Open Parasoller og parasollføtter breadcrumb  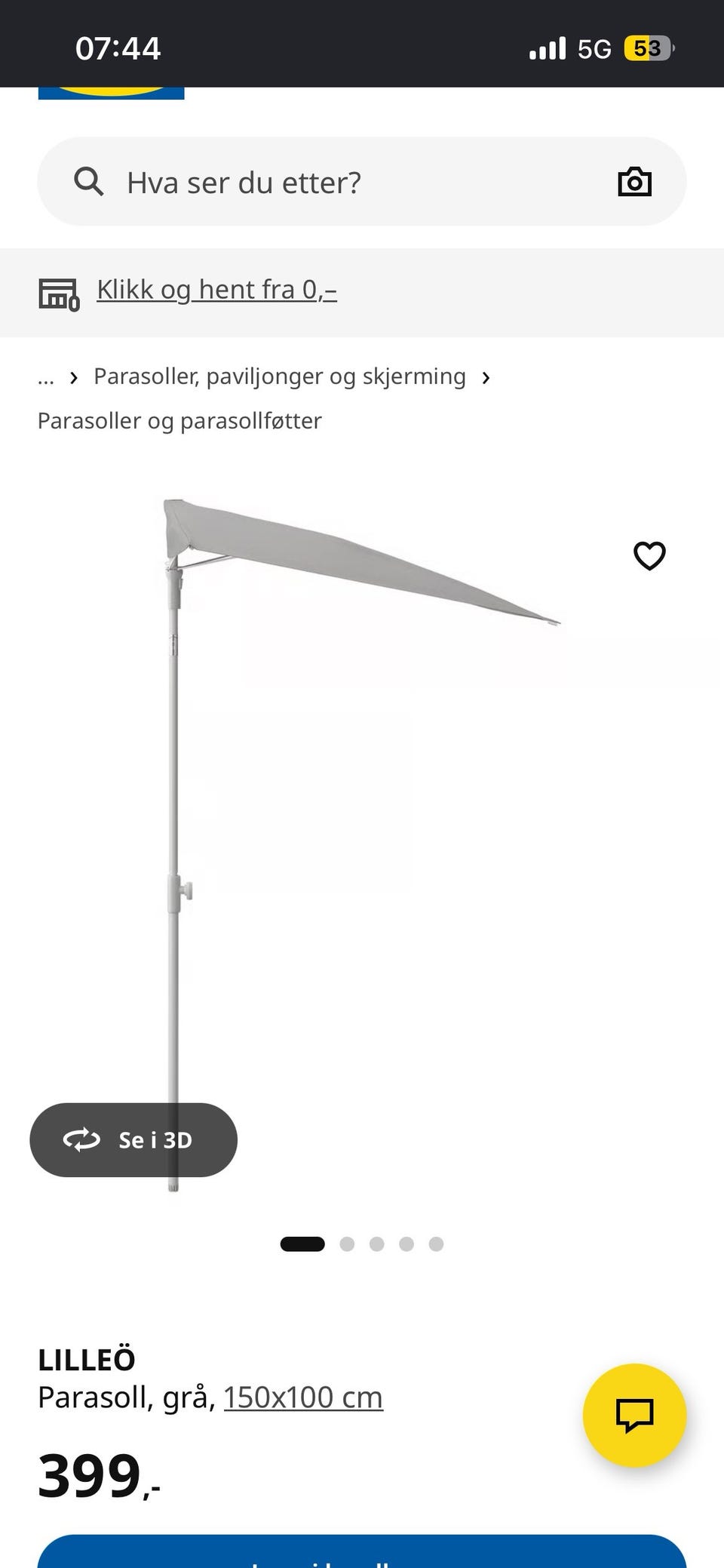pyautogui.click(x=179, y=420)
